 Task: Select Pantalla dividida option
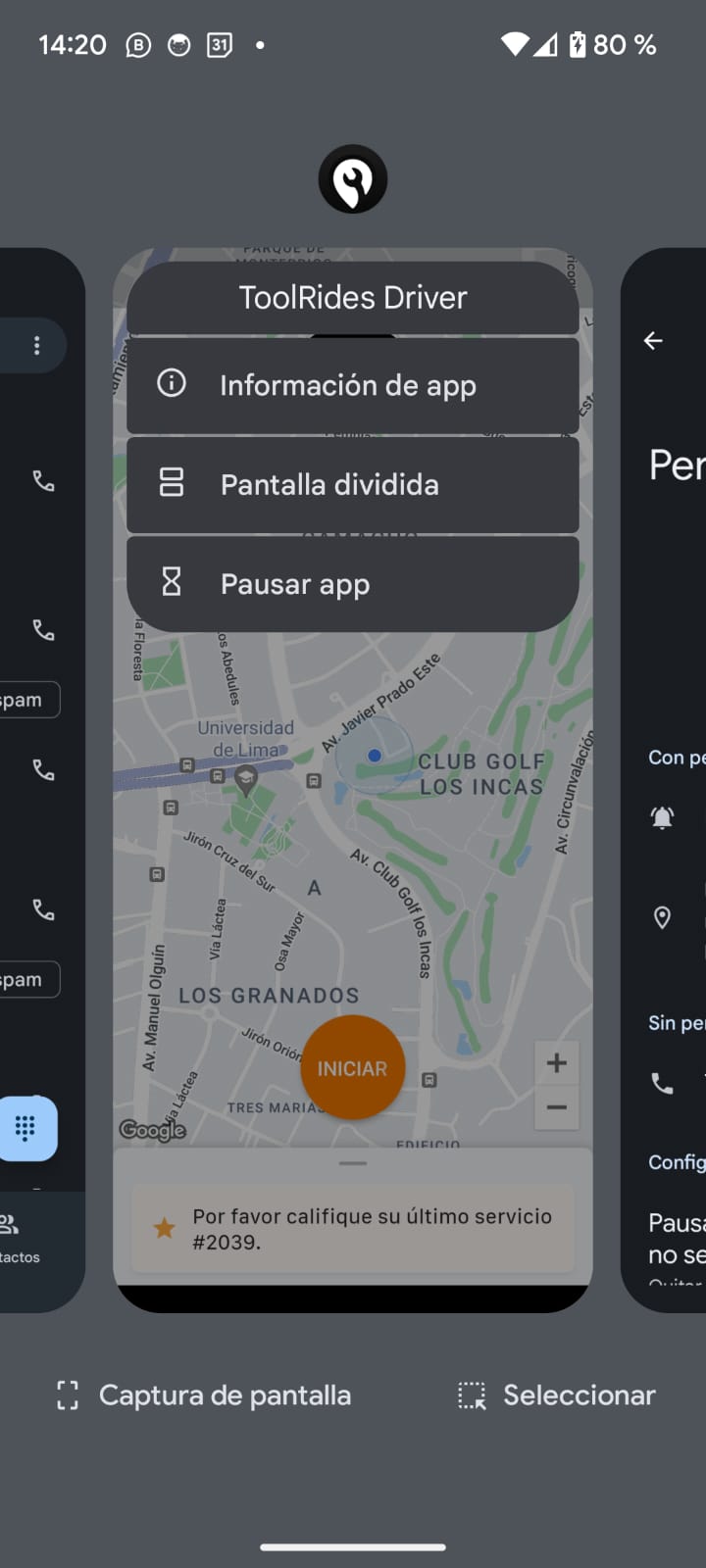pyautogui.click(x=353, y=484)
